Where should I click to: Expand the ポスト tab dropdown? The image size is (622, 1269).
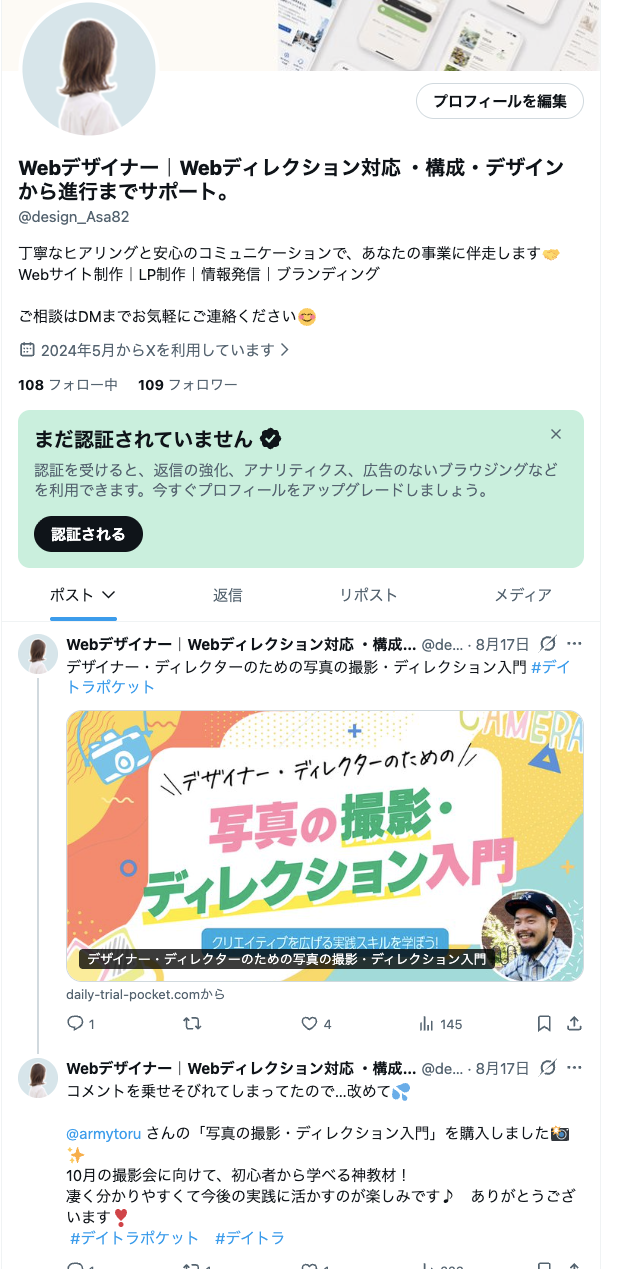[x=84, y=595]
